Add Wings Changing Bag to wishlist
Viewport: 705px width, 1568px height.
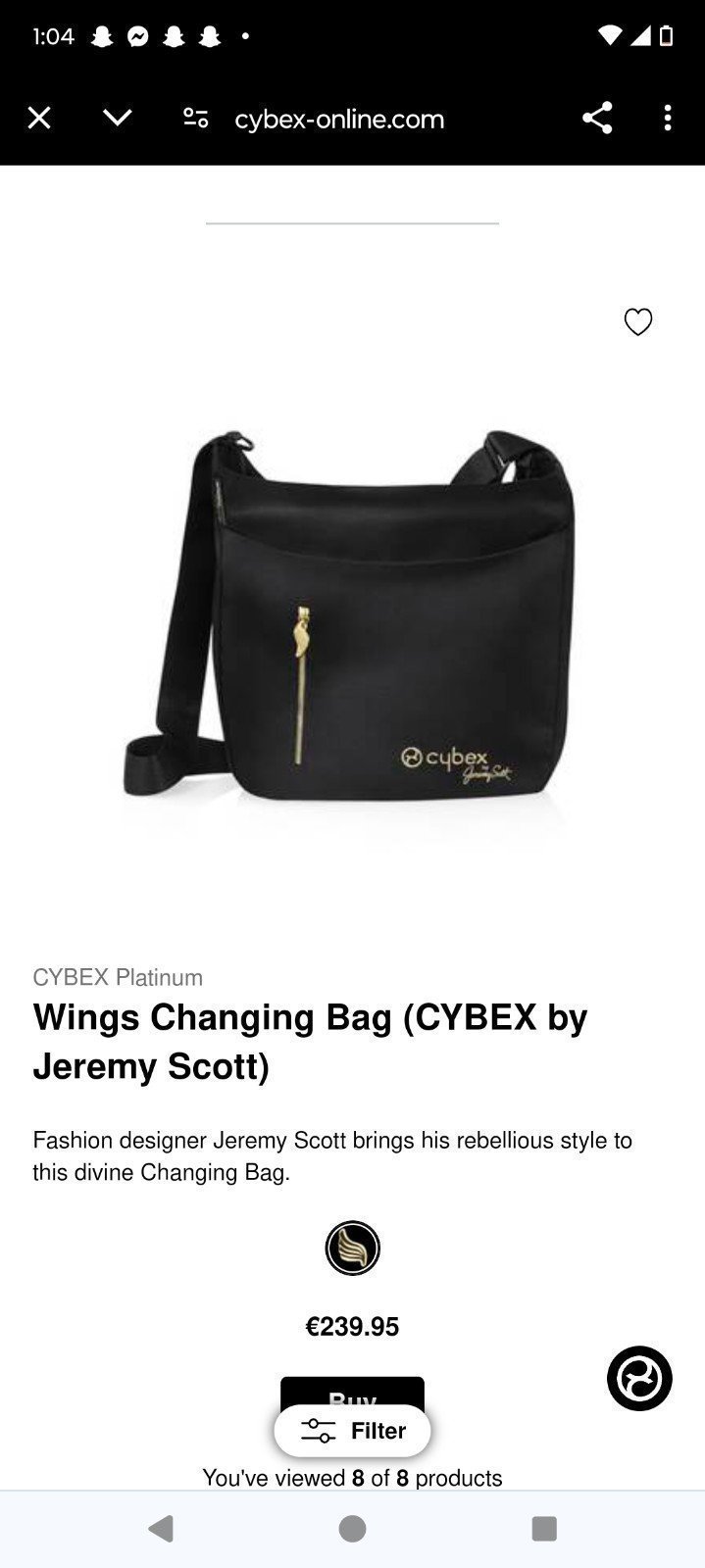[x=638, y=321]
